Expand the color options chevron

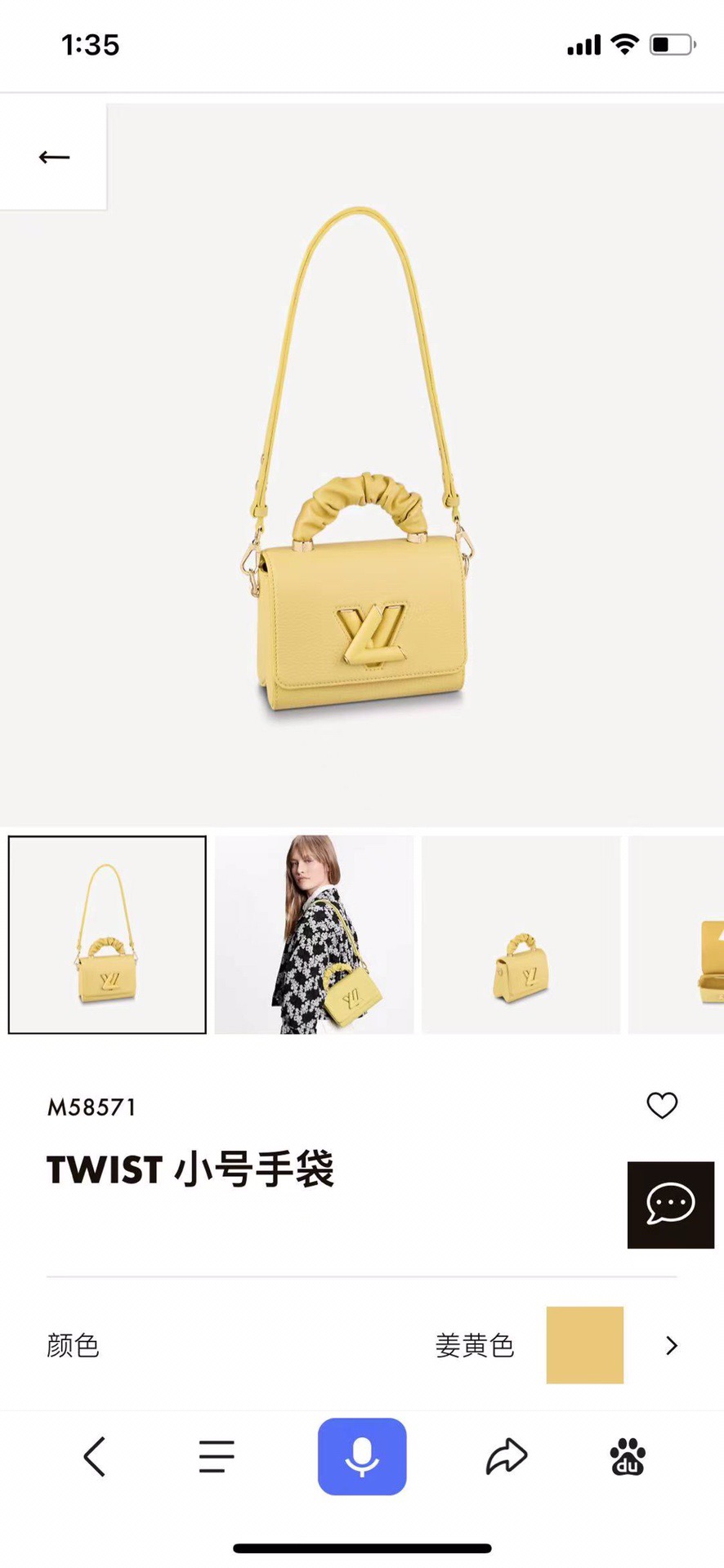(x=672, y=1345)
